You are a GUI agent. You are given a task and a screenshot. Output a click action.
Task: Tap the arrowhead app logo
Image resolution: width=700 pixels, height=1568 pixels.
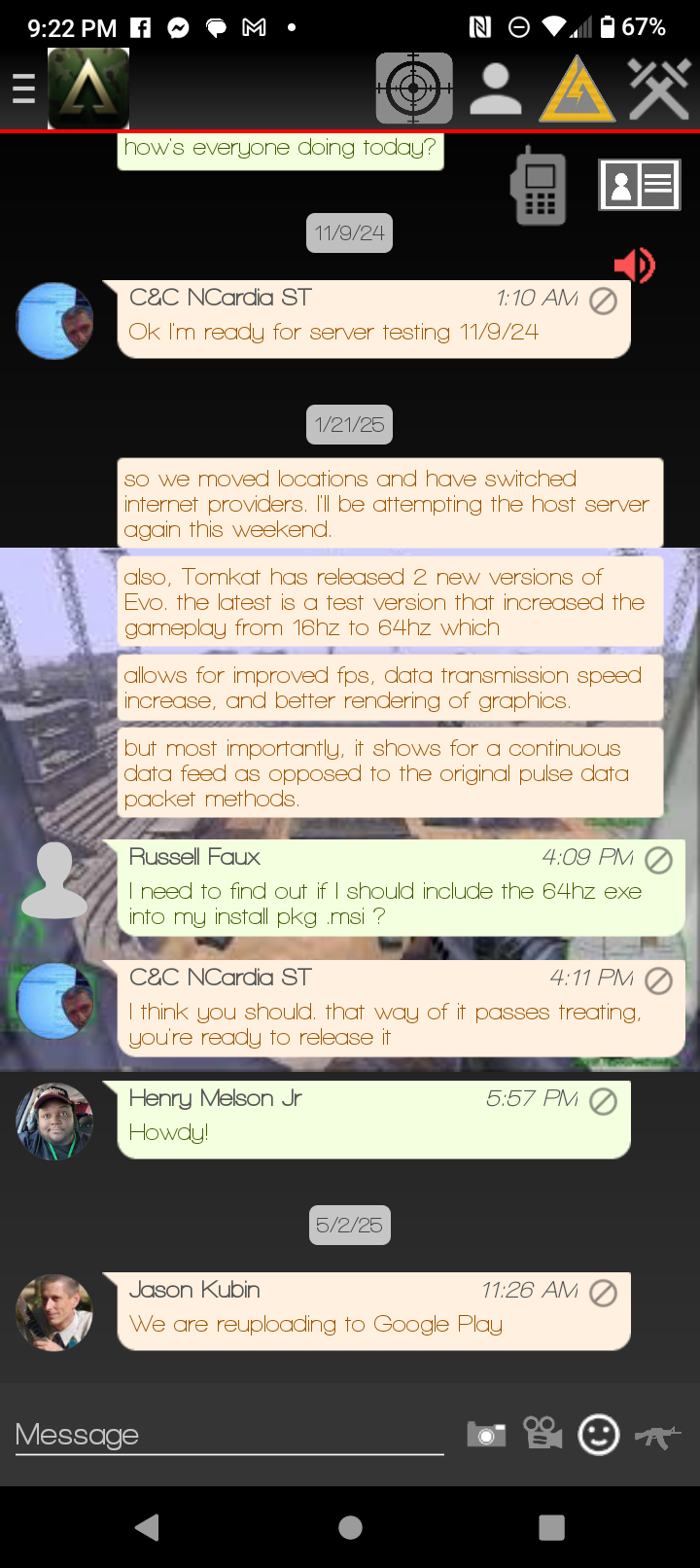point(89,89)
